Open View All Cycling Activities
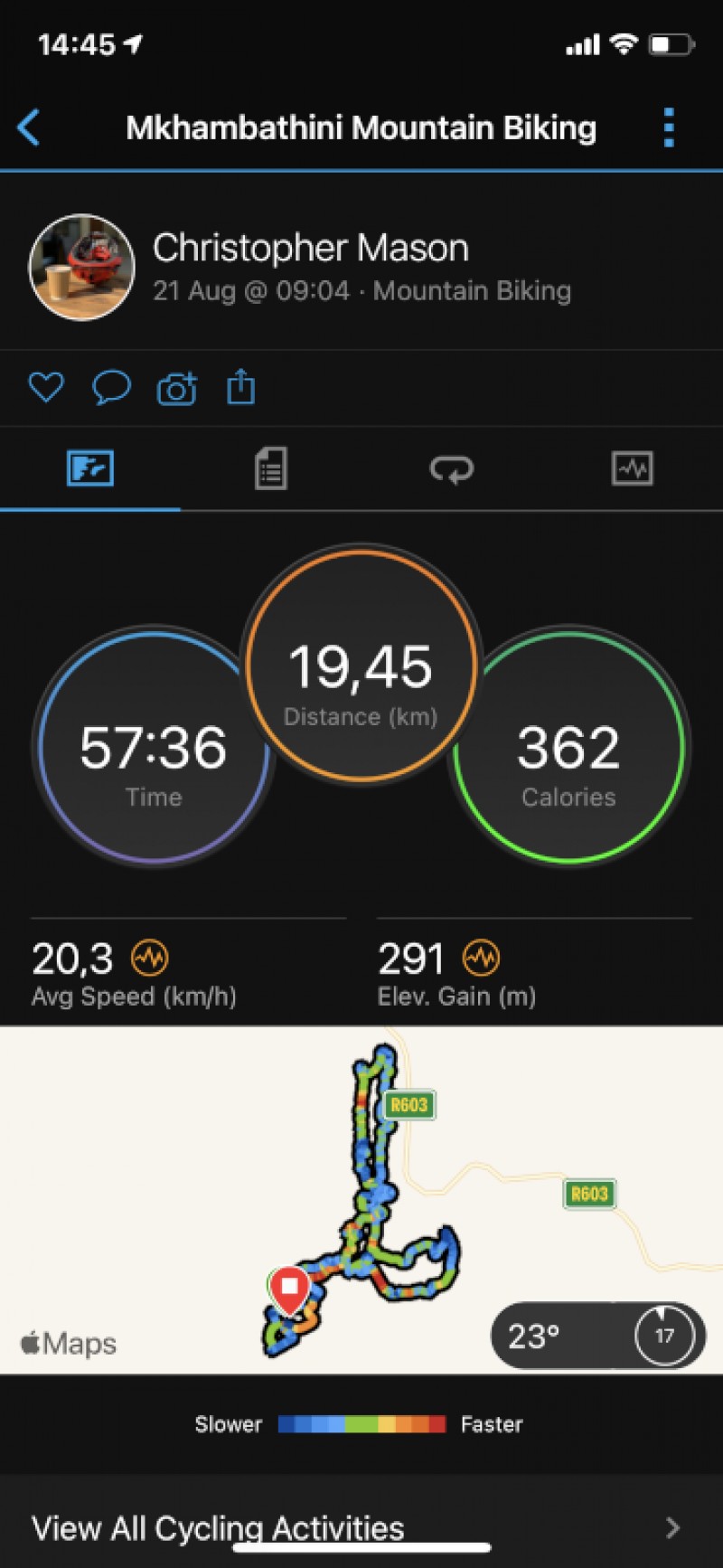Screen dimensions: 723x1568 point(361,1528)
